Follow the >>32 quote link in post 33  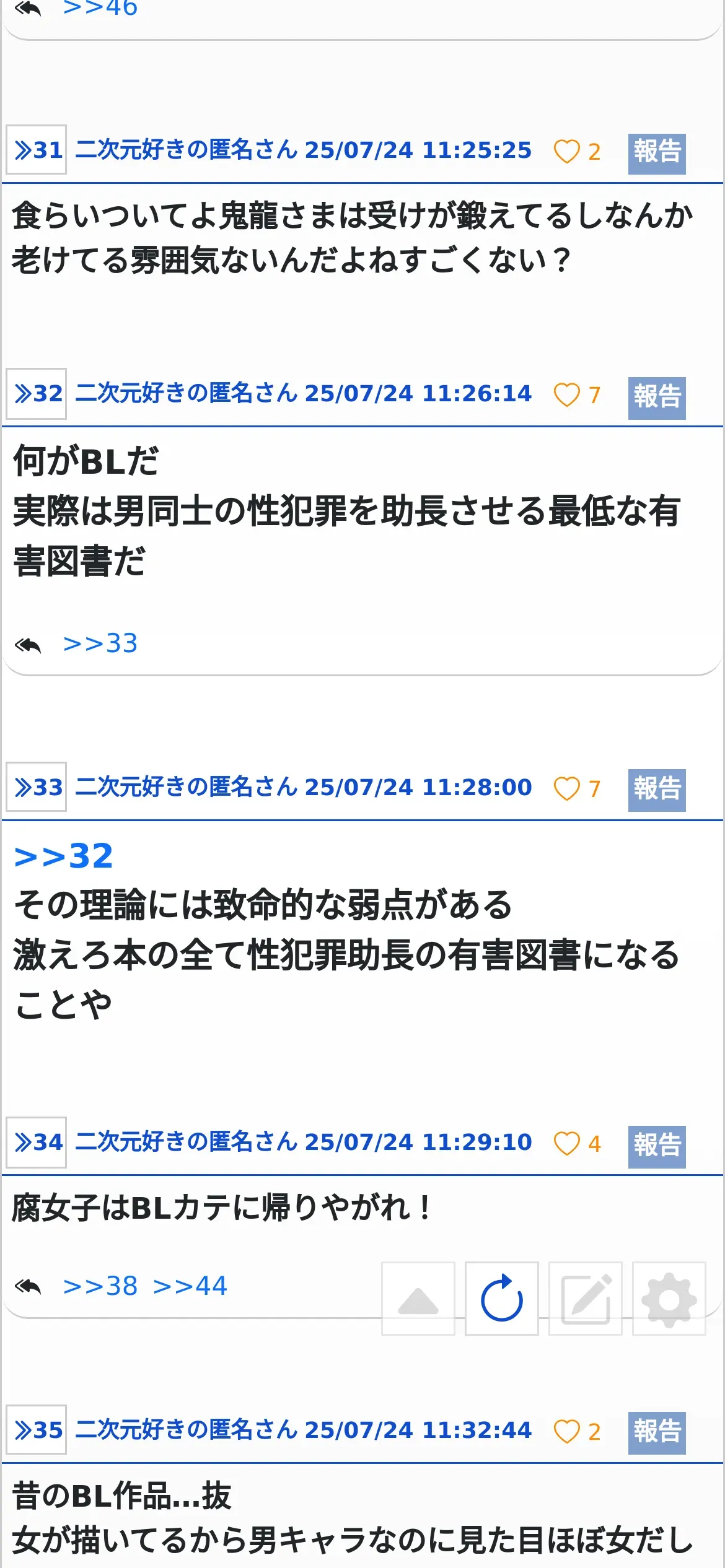pyautogui.click(x=64, y=856)
